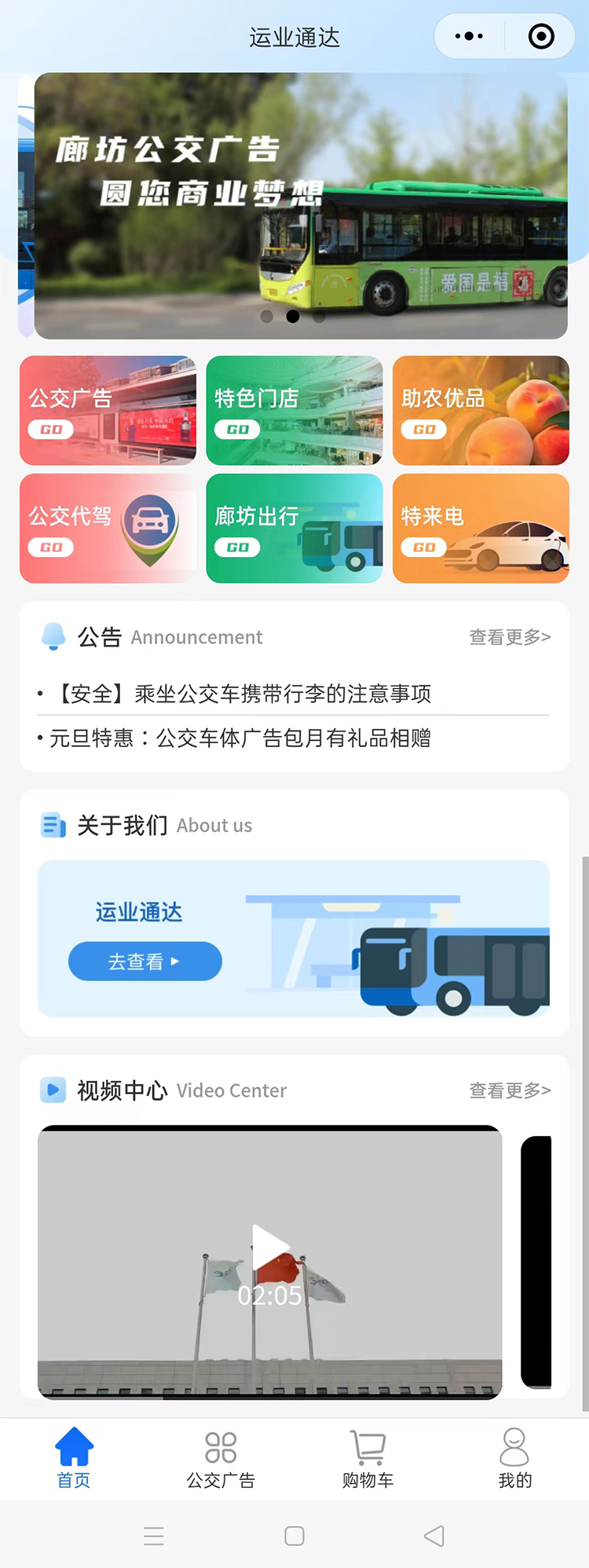
Task: Read the 【安全】乘坐公交车携带行李 notice
Action: point(243,694)
